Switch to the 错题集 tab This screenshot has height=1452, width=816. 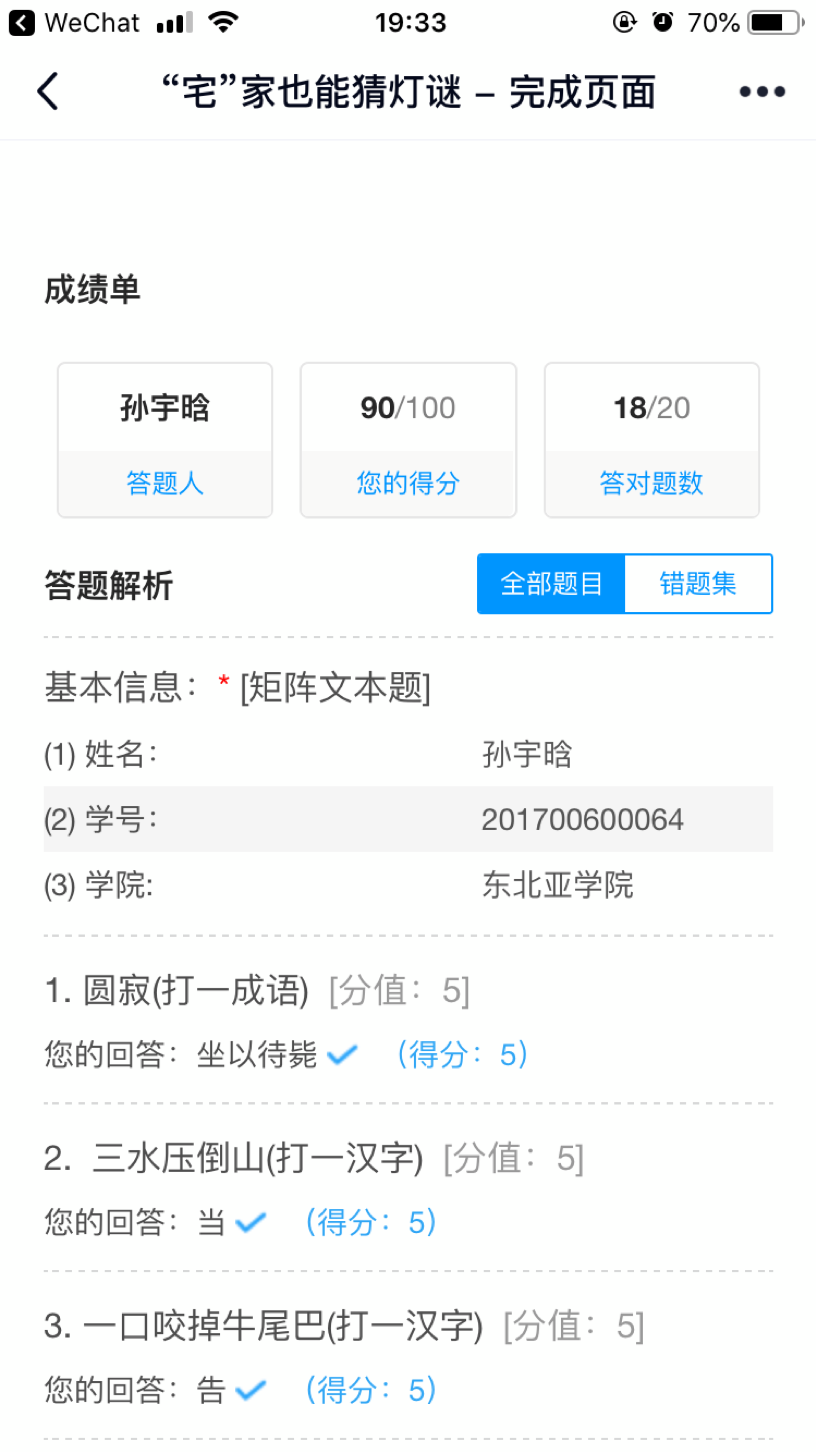pyautogui.click(x=698, y=584)
